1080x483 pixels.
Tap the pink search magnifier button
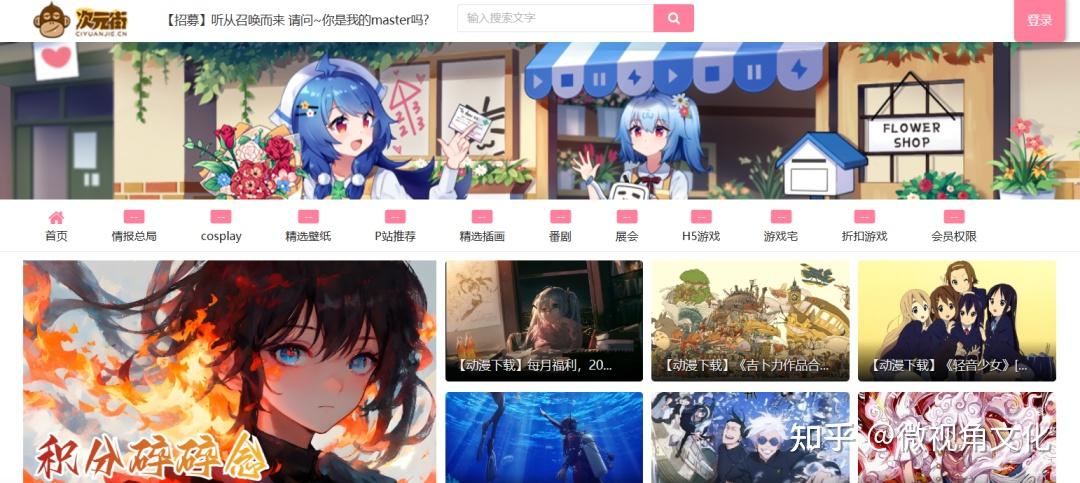pos(673,18)
